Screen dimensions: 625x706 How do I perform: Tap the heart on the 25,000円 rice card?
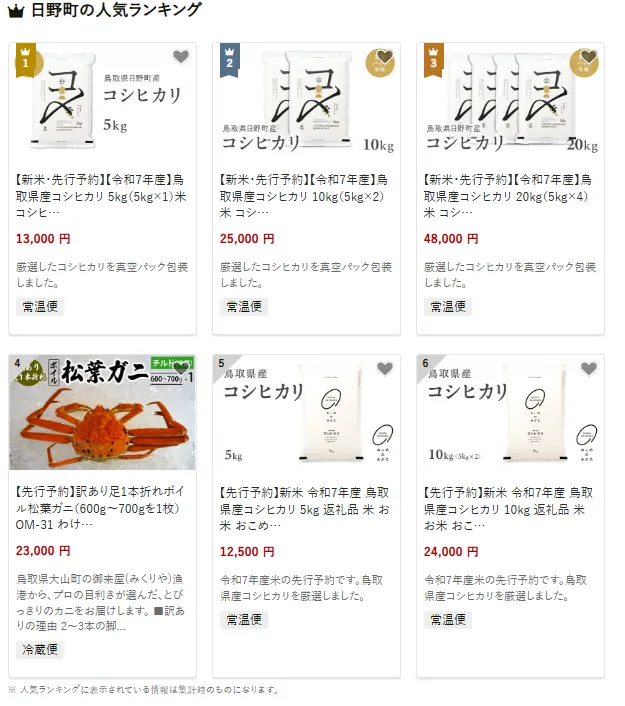(384, 57)
